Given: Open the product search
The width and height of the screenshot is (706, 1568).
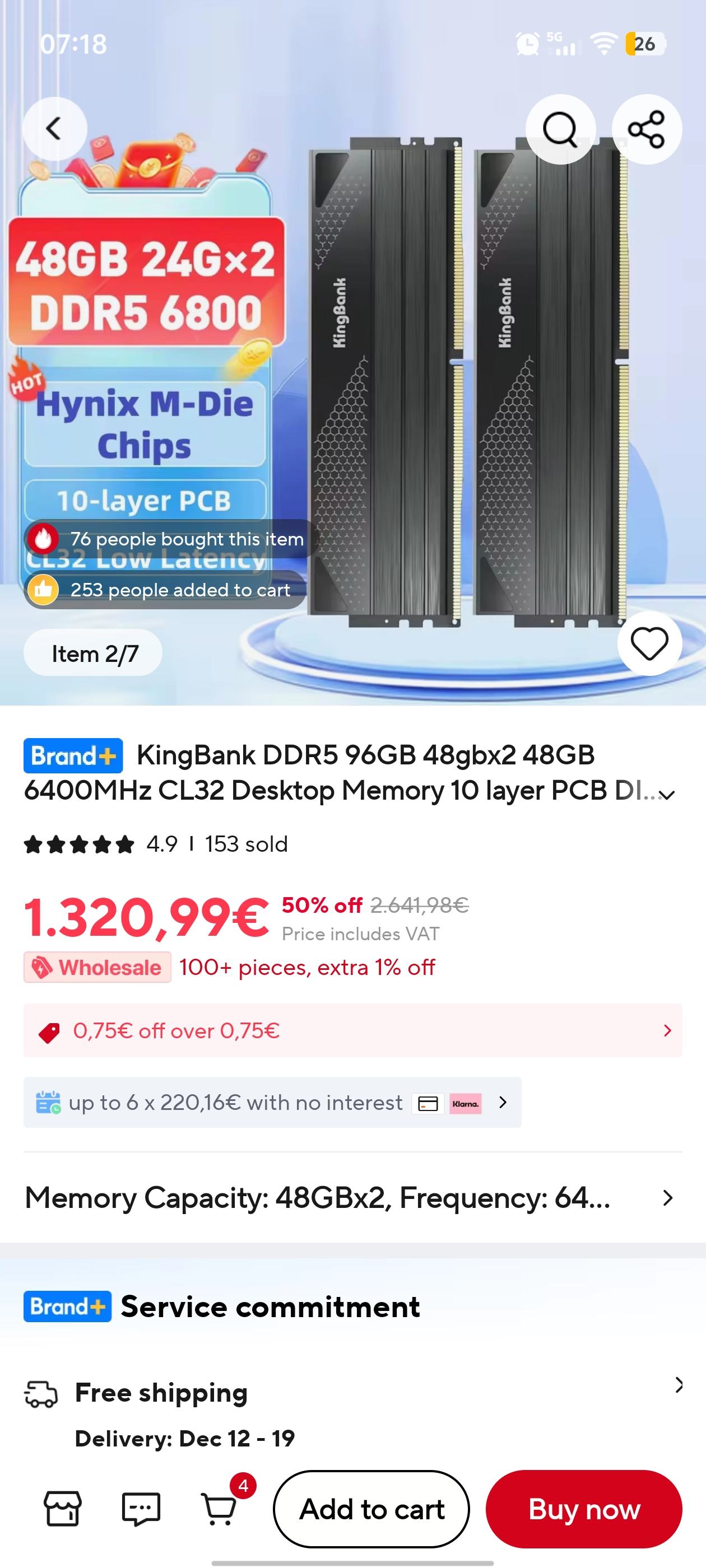Looking at the screenshot, I should click(x=560, y=129).
